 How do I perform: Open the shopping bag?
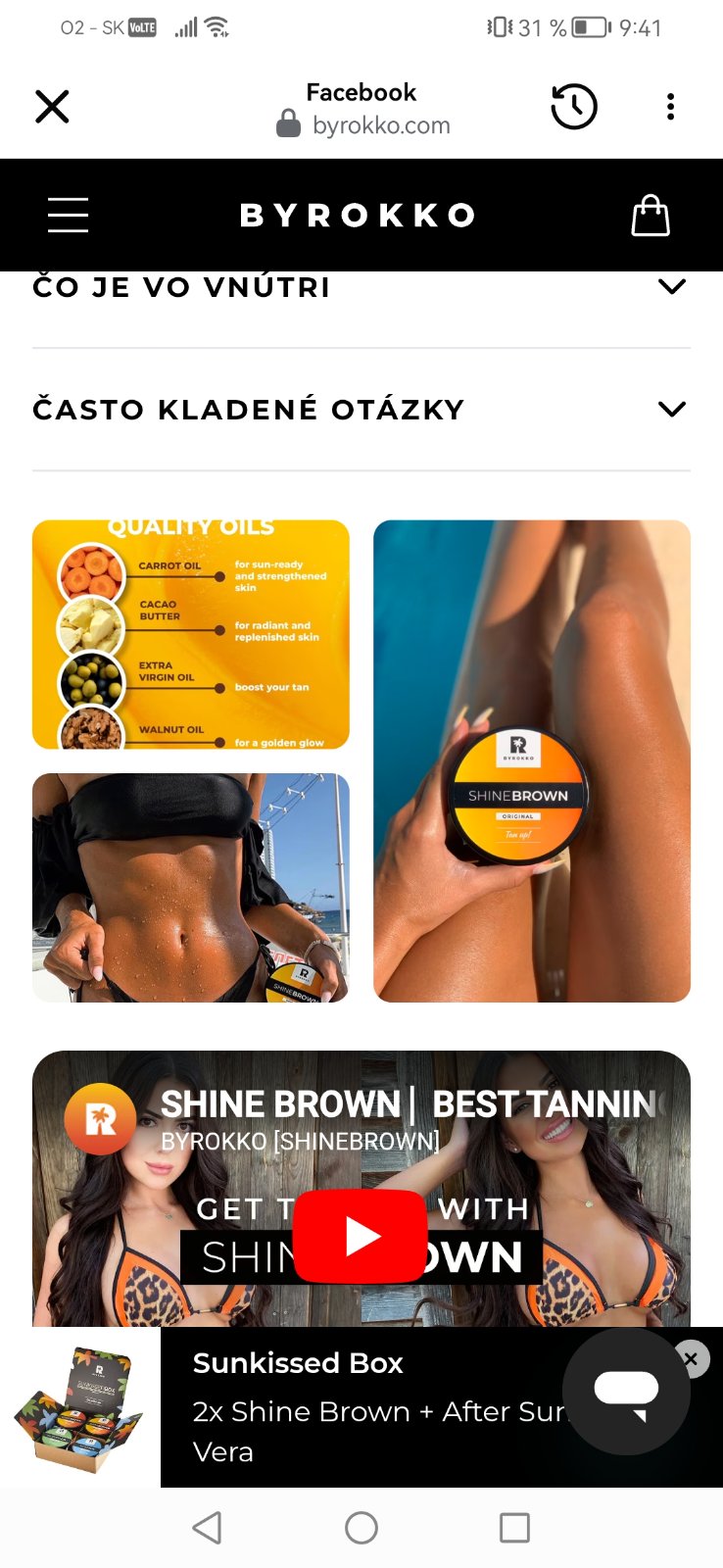(x=651, y=216)
